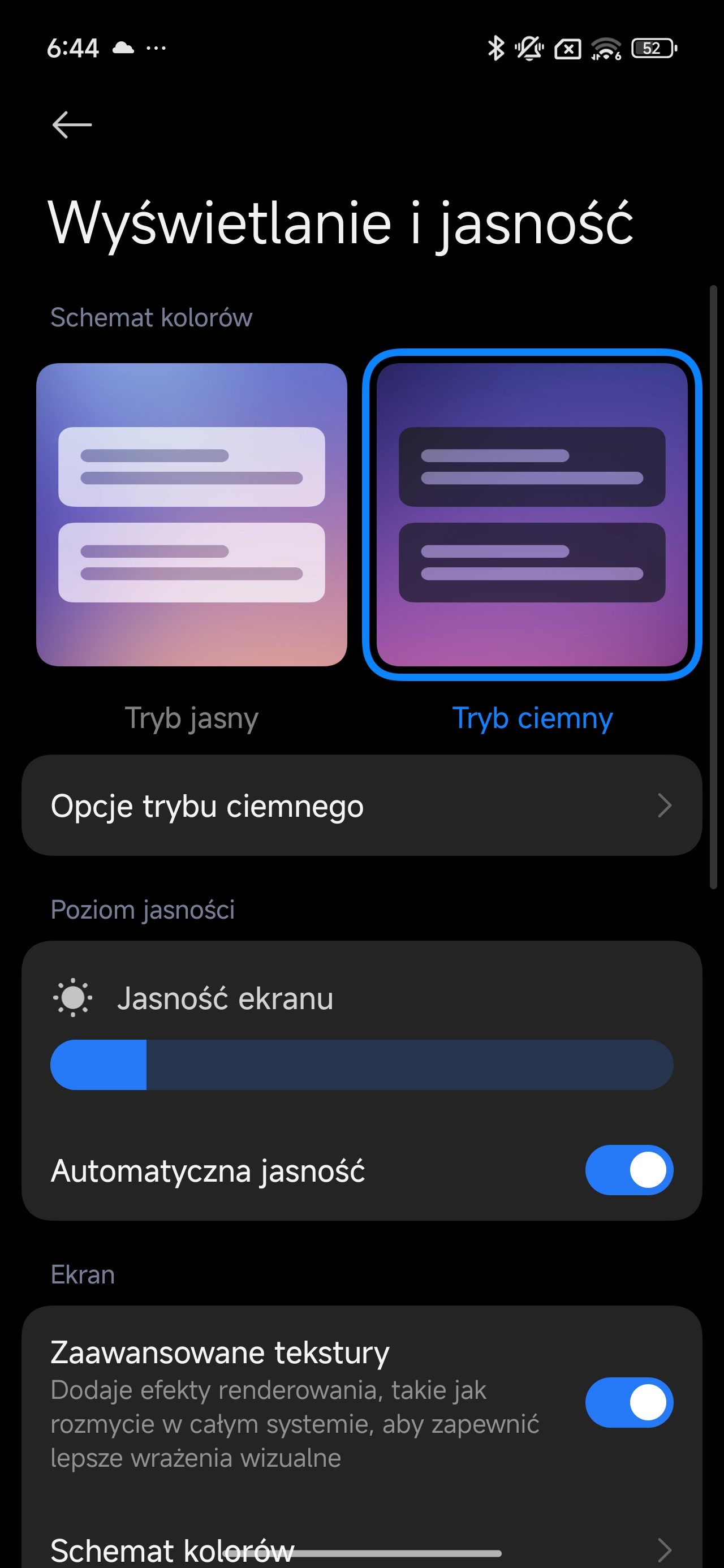Select Tryb jasny color scheme
Image resolution: width=724 pixels, height=1568 pixels.
pyautogui.click(x=191, y=514)
